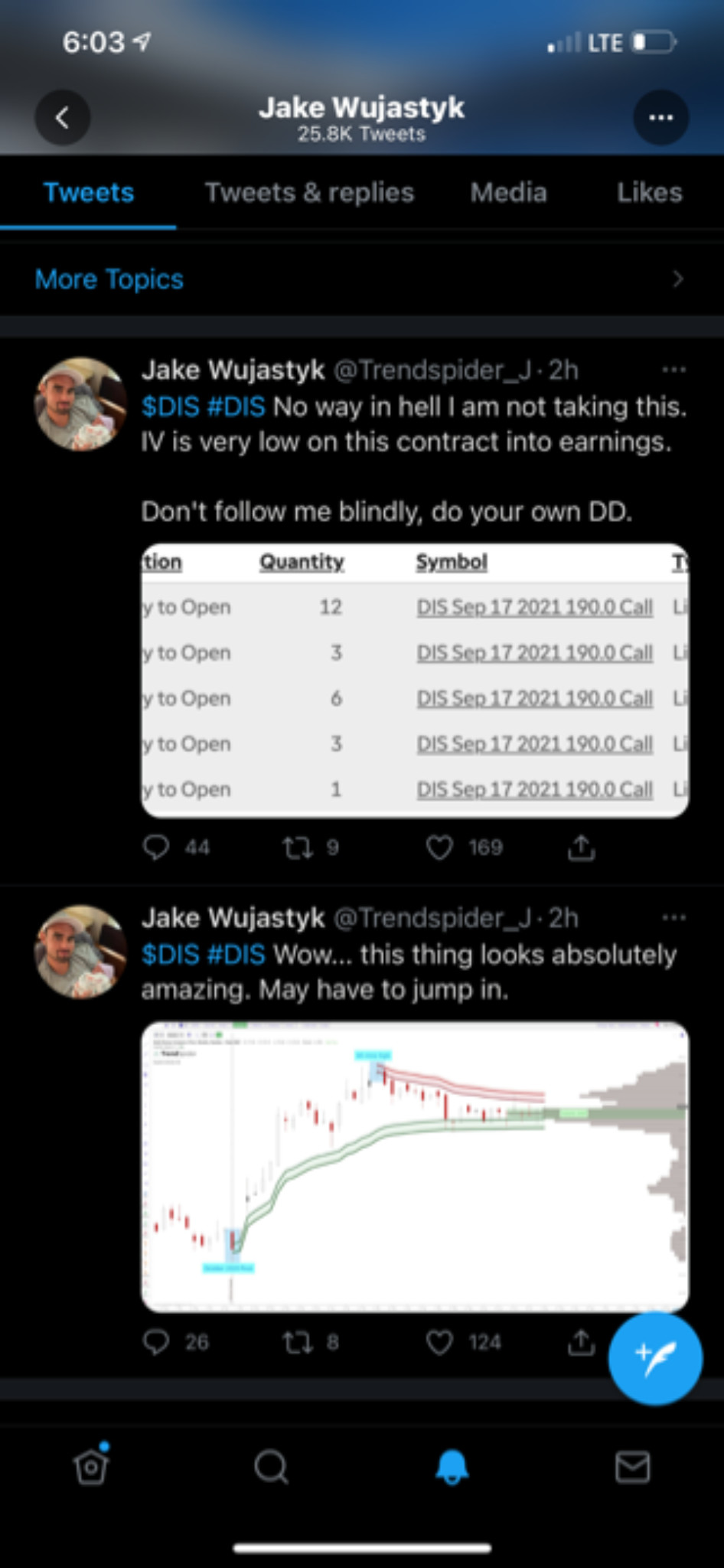This screenshot has width=724, height=1568.
Task: Open more options on the first tweet
Action: click(673, 370)
